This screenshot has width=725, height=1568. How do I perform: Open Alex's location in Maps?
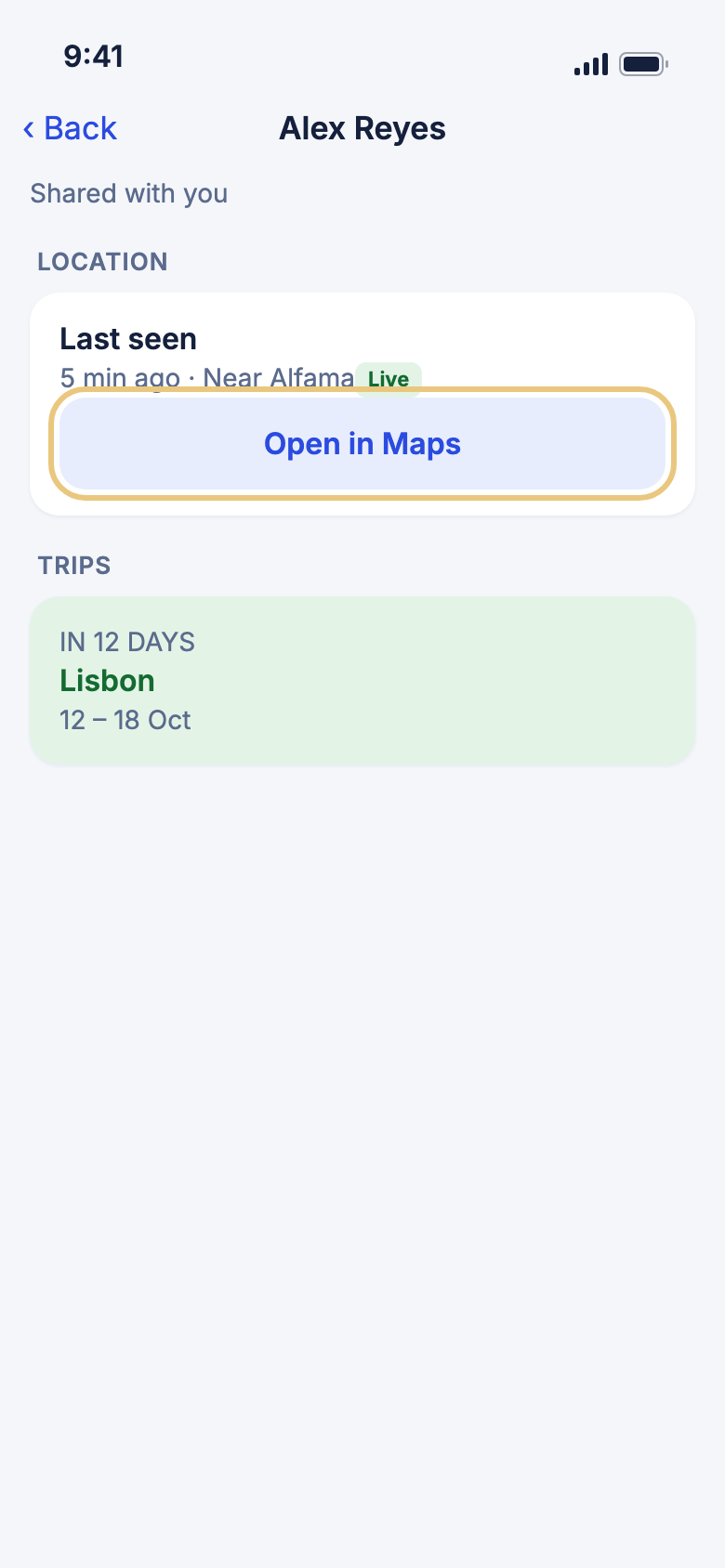coord(362,444)
